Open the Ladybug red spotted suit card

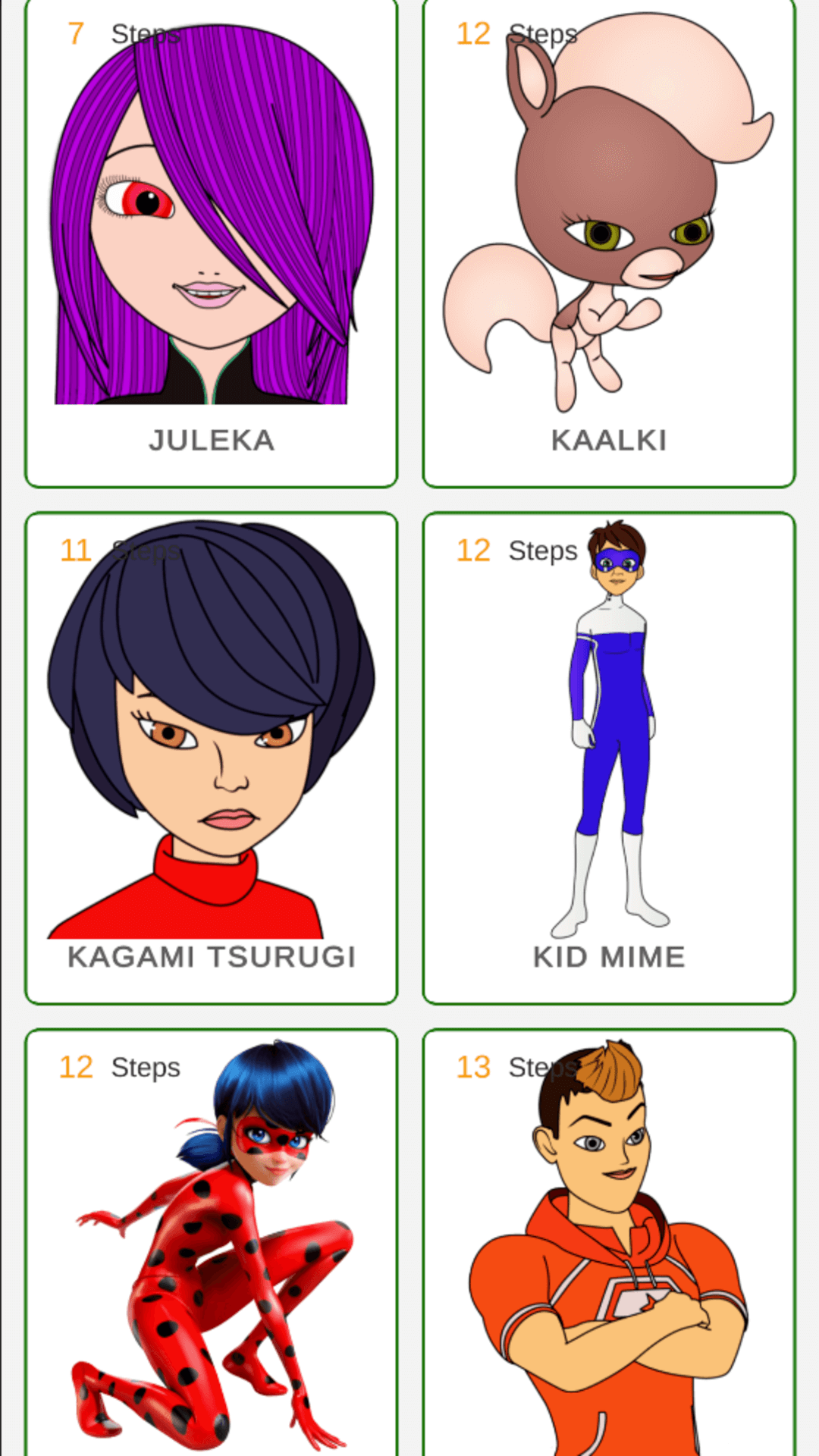(211, 1244)
